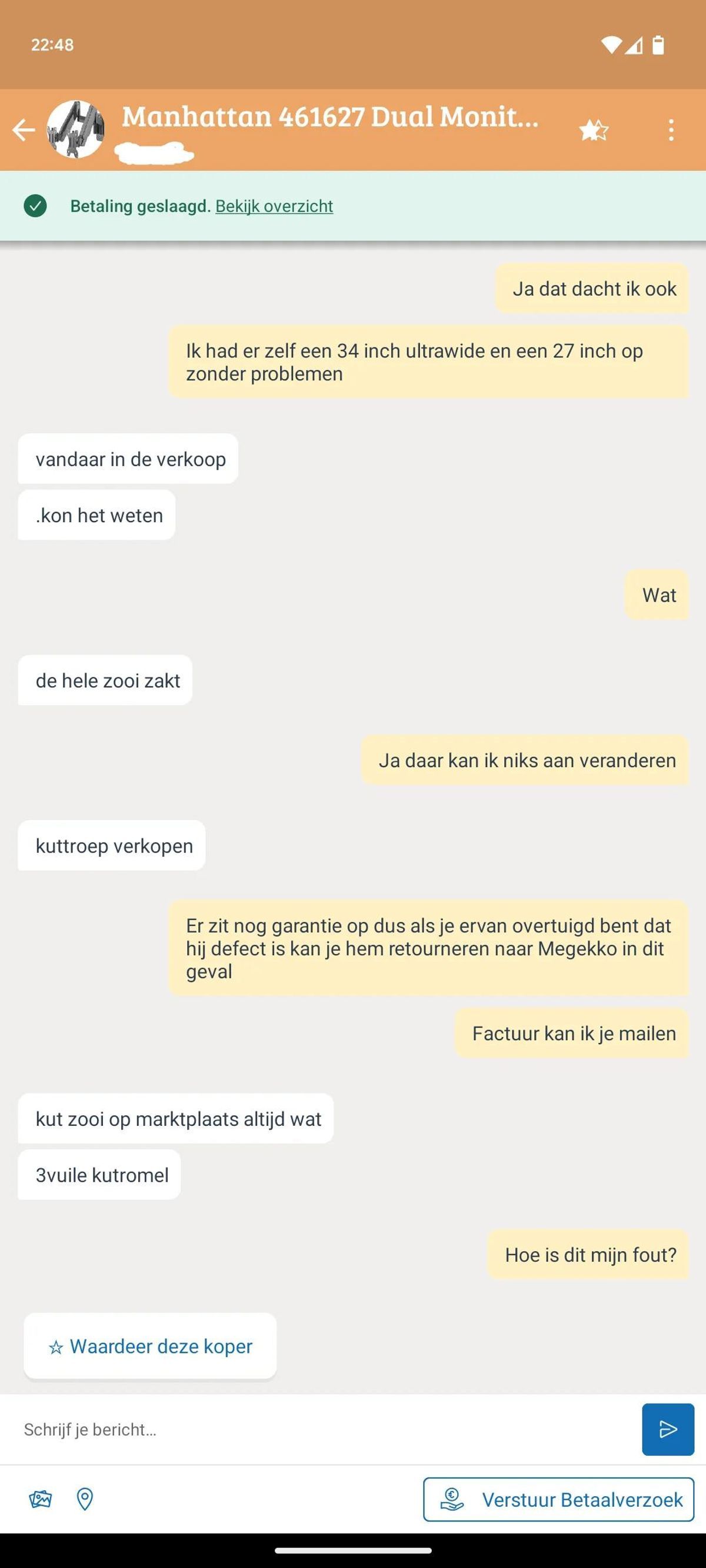Share a location with the pin icon

click(x=85, y=1499)
